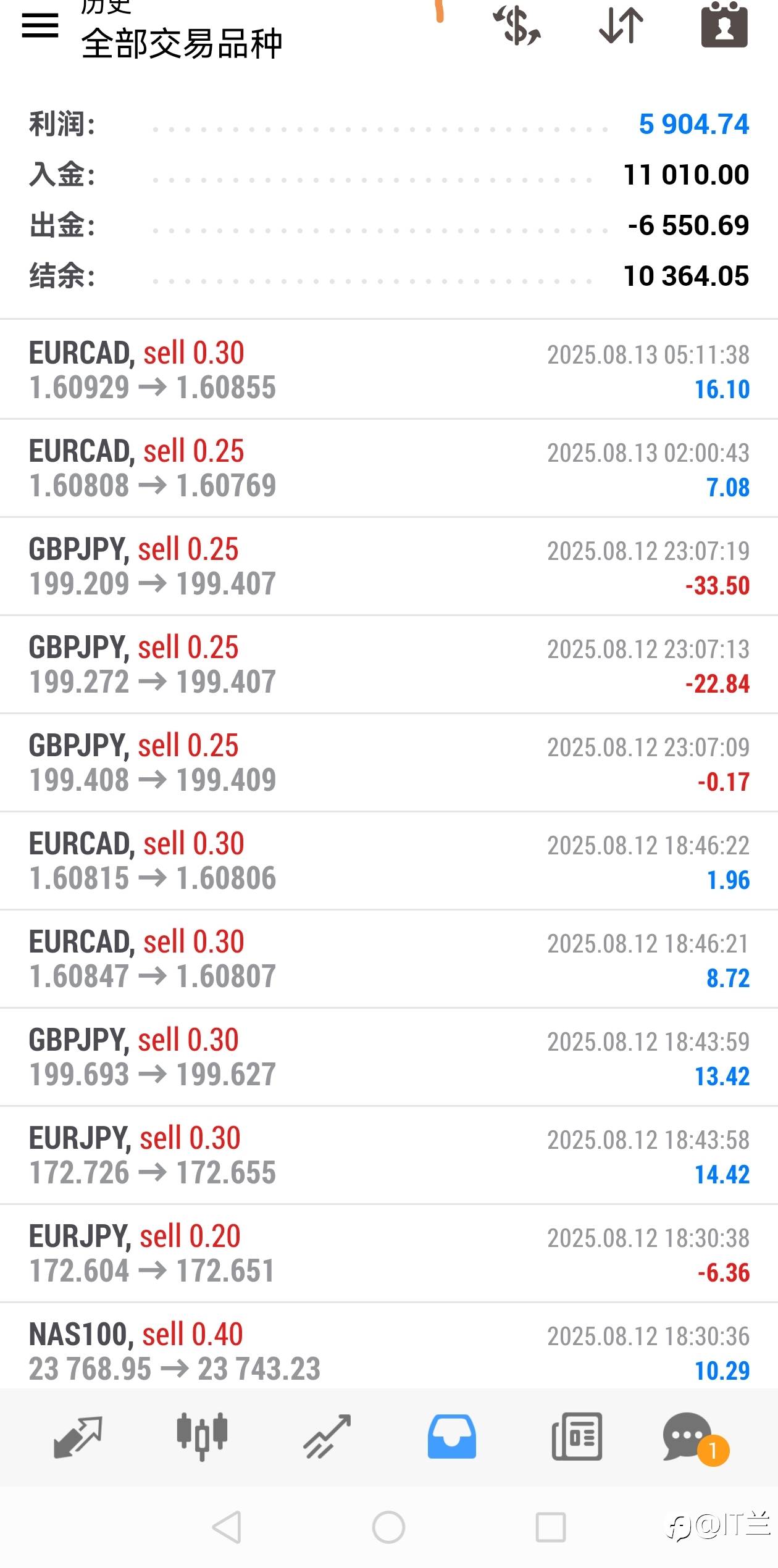
Task: Switch to the quotes tab with arrows icon
Action: tap(78, 1437)
